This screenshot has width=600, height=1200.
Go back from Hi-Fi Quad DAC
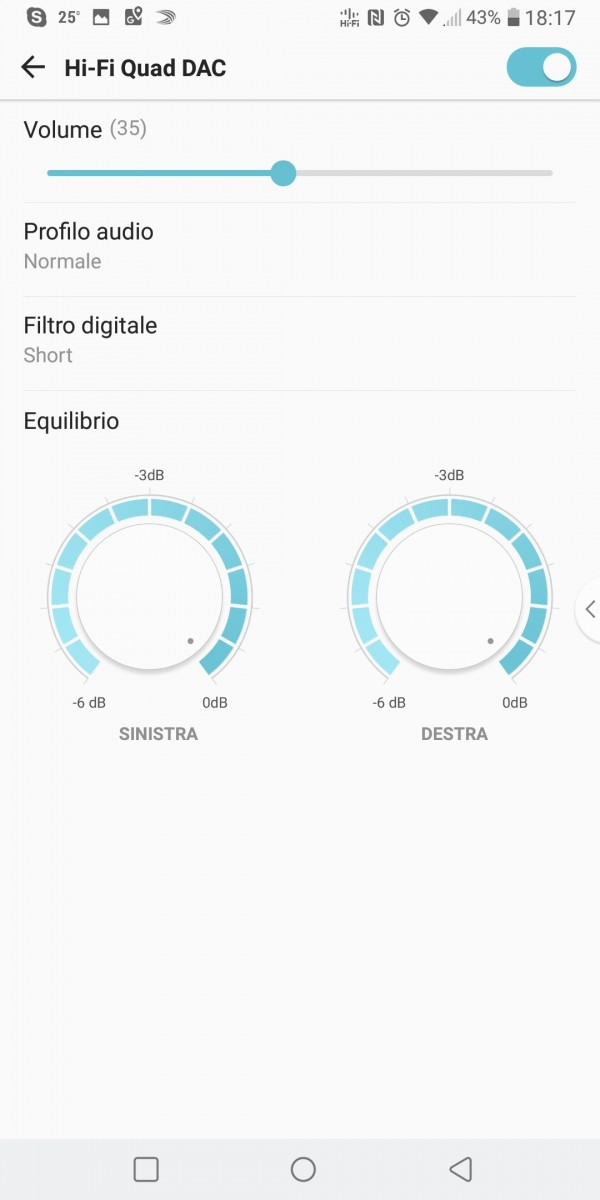click(33, 68)
